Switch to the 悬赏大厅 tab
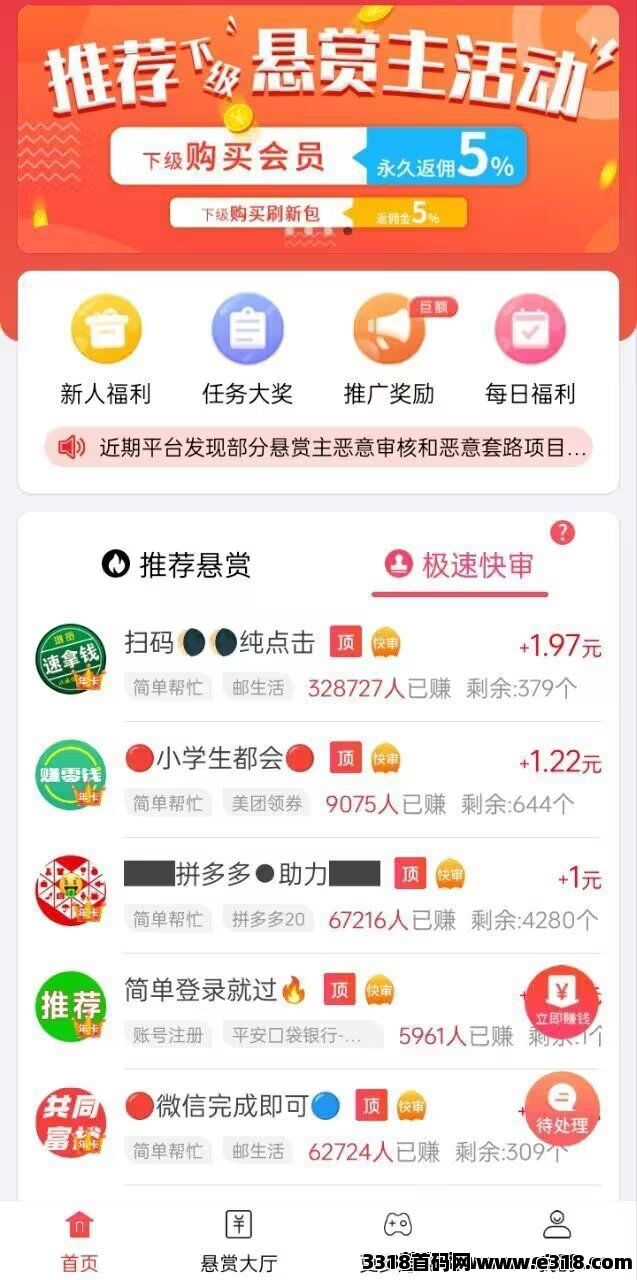Viewport: 637px width, 1280px height. [x=238, y=1240]
